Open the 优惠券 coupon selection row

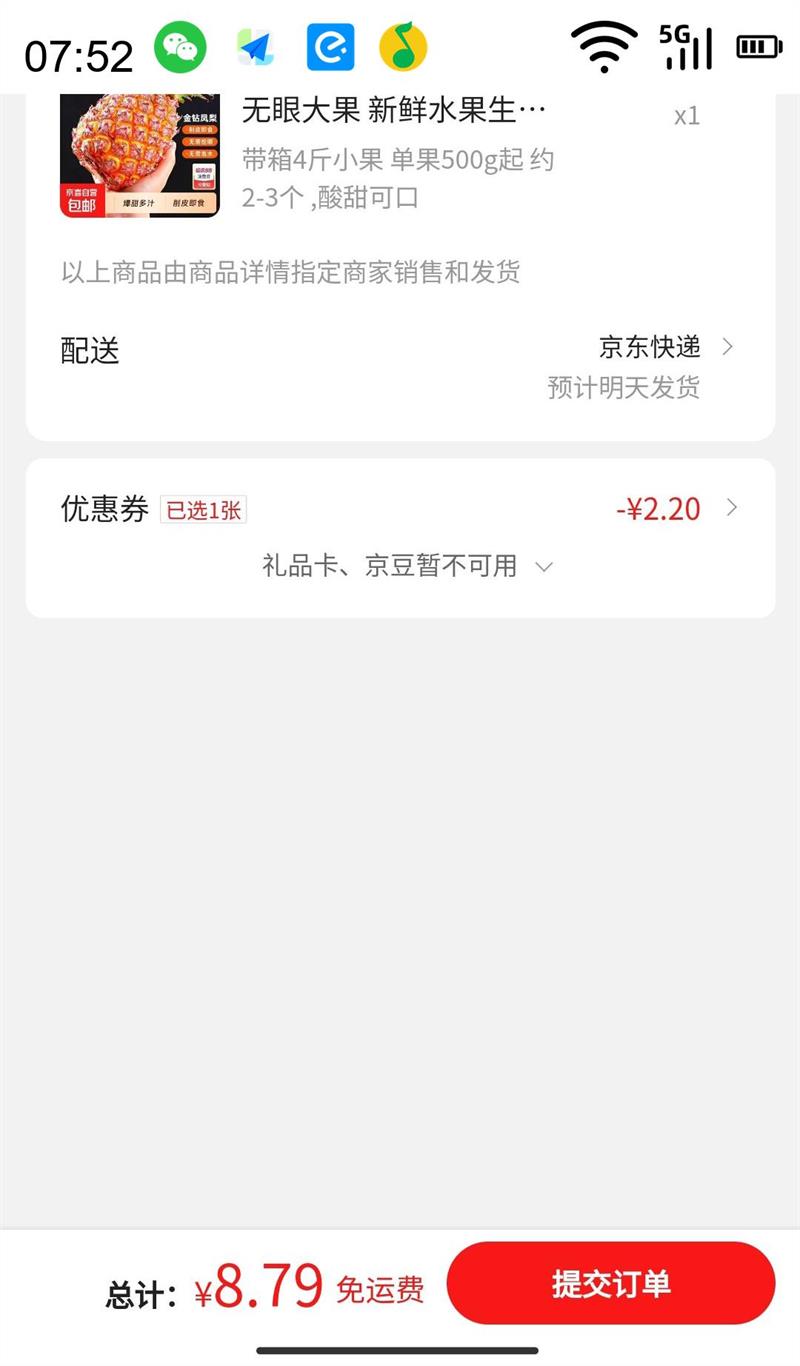(x=400, y=509)
